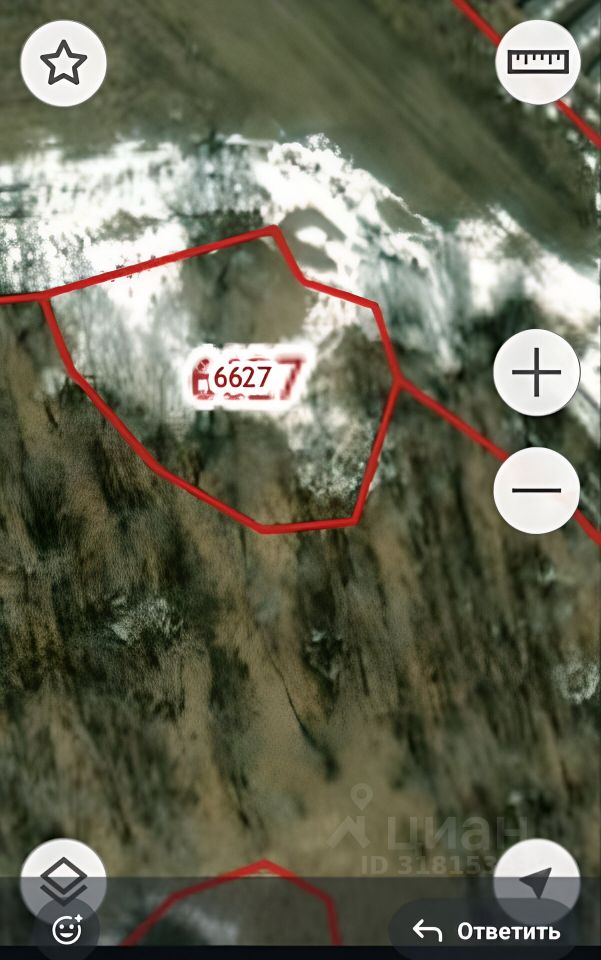Tap the Ответить reply button
601x960 pixels.
(x=488, y=931)
